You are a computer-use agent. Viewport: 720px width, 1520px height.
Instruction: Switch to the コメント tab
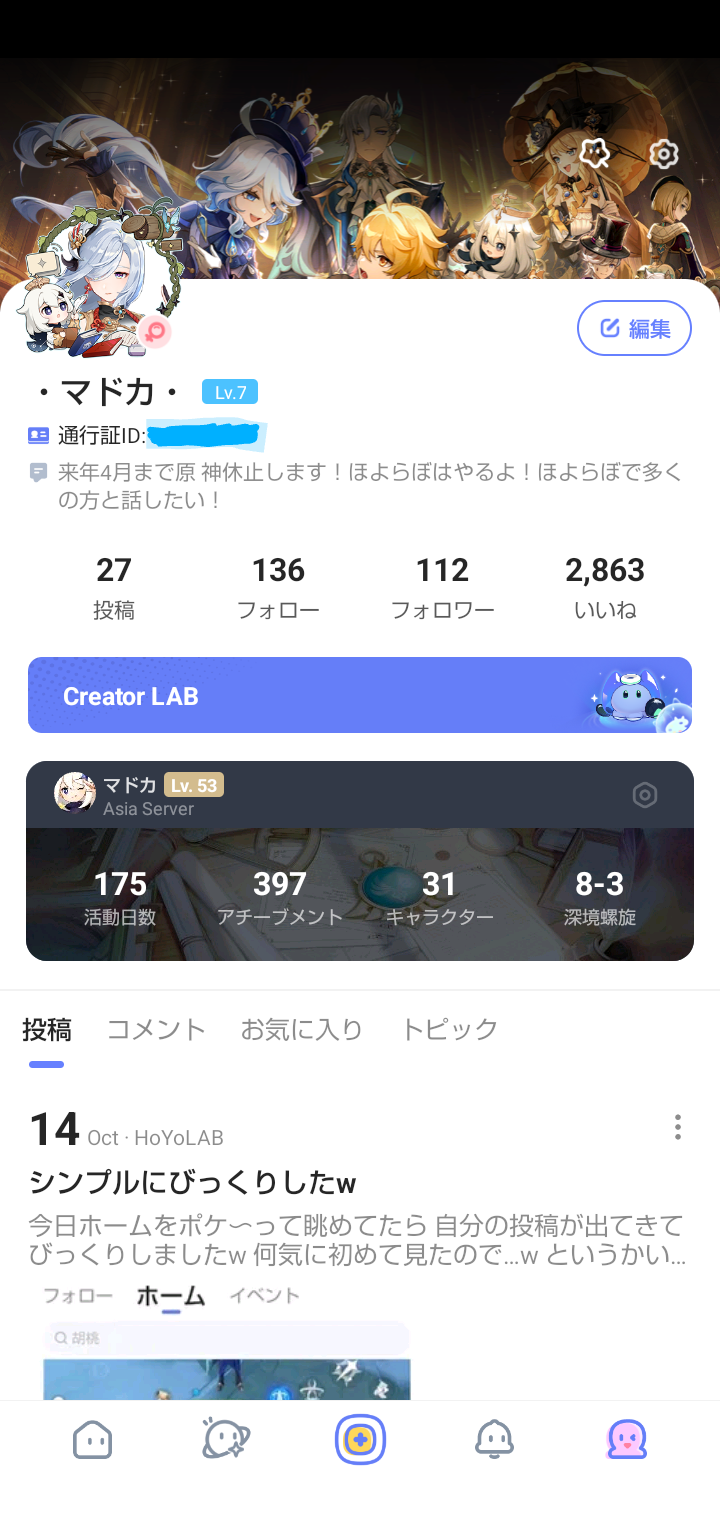pyautogui.click(x=156, y=1027)
